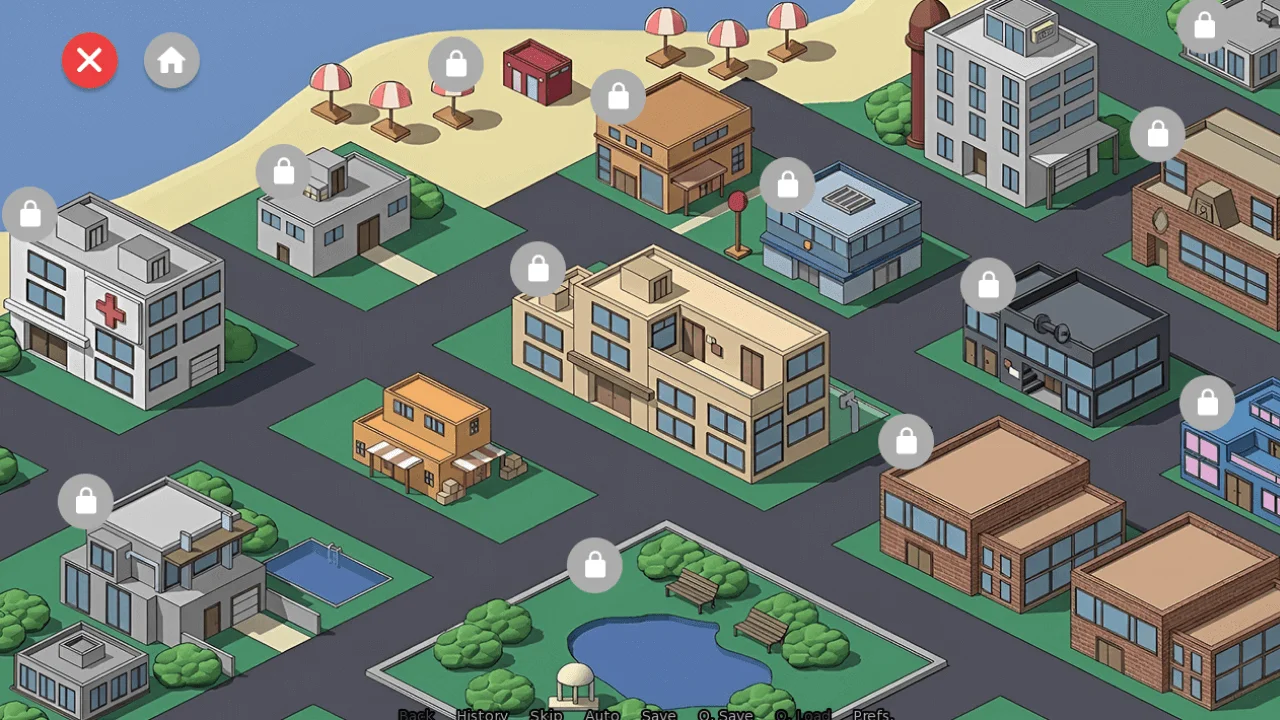Tap the lock on the dark gray gym building
The width and height of the screenshot is (1280, 720).
(988, 286)
